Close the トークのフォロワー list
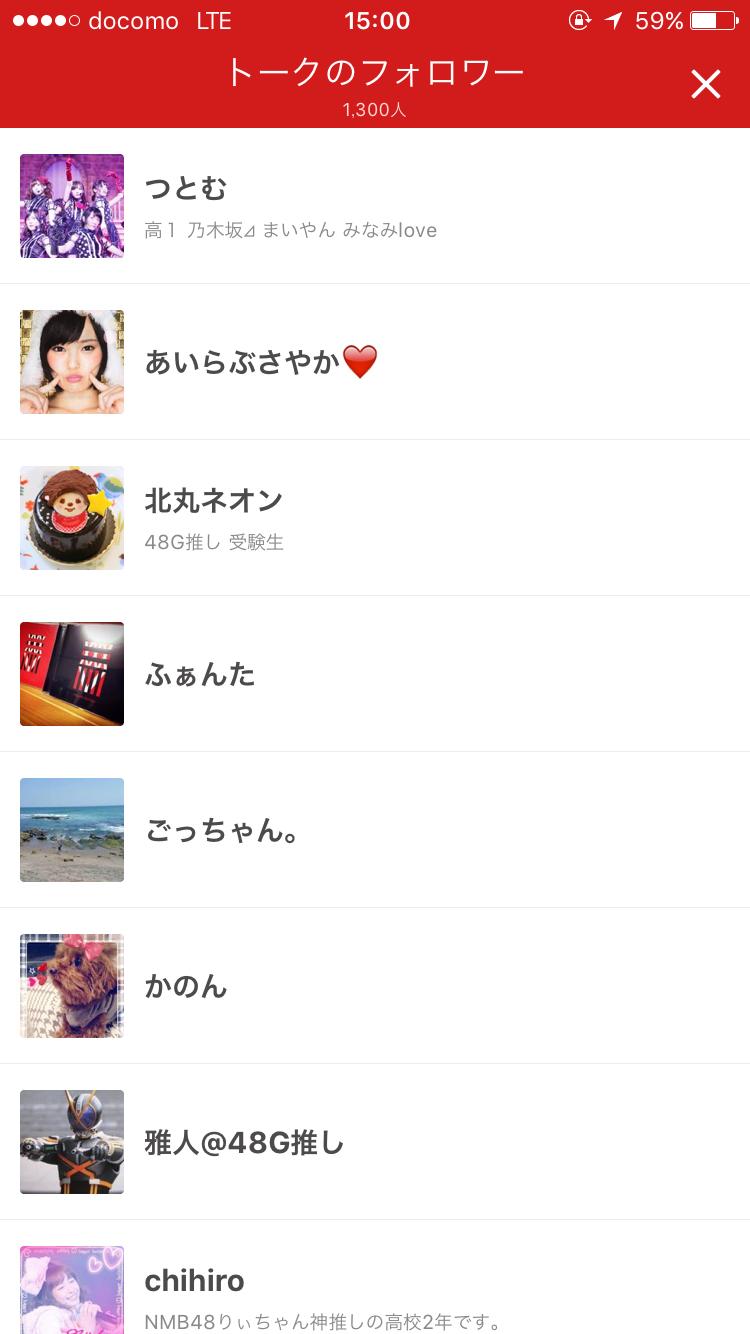This screenshot has width=750, height=1334. pyautogui.click(x=705, y=85)
